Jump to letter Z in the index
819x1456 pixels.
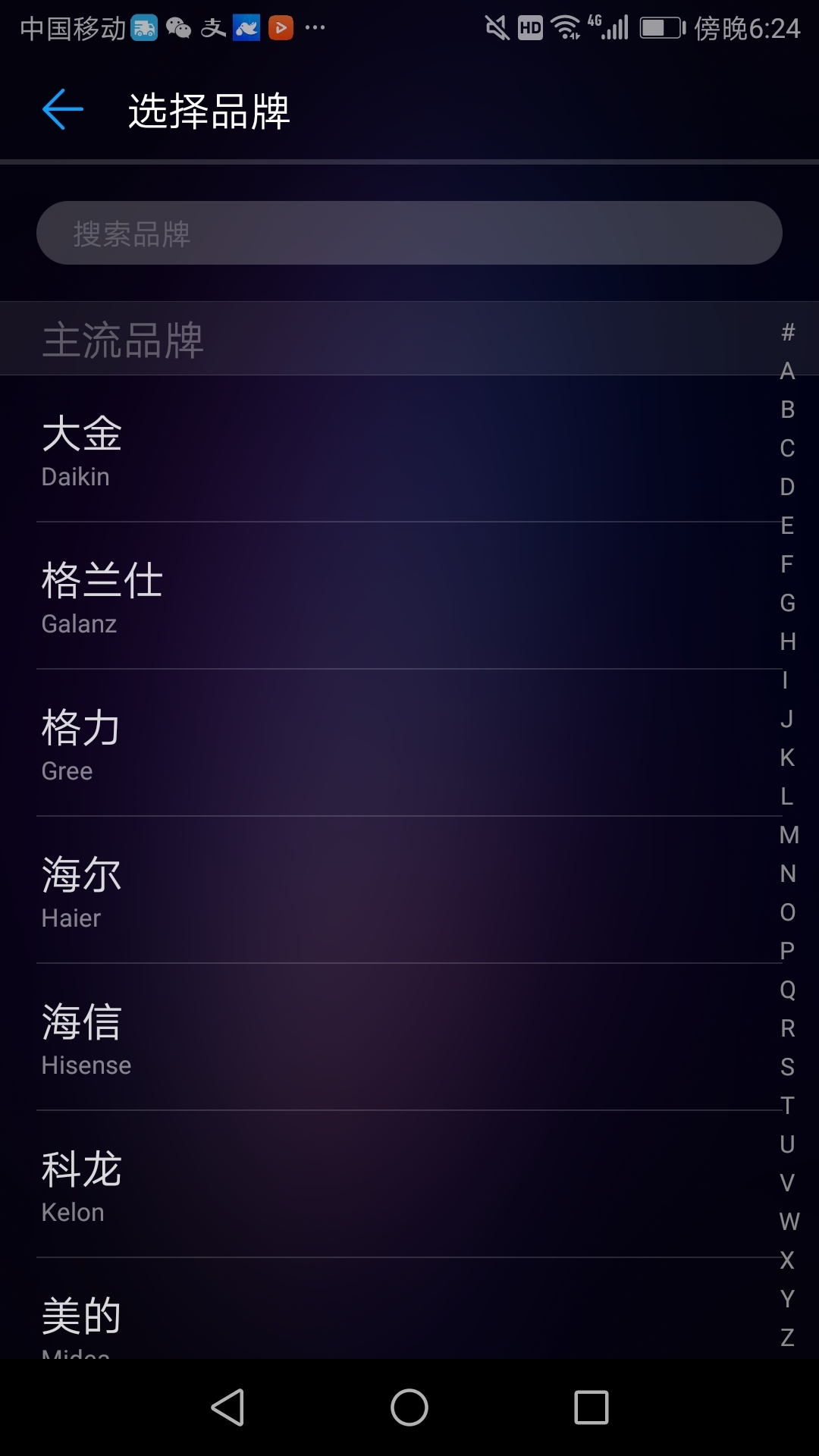[x=788, y=1338]
